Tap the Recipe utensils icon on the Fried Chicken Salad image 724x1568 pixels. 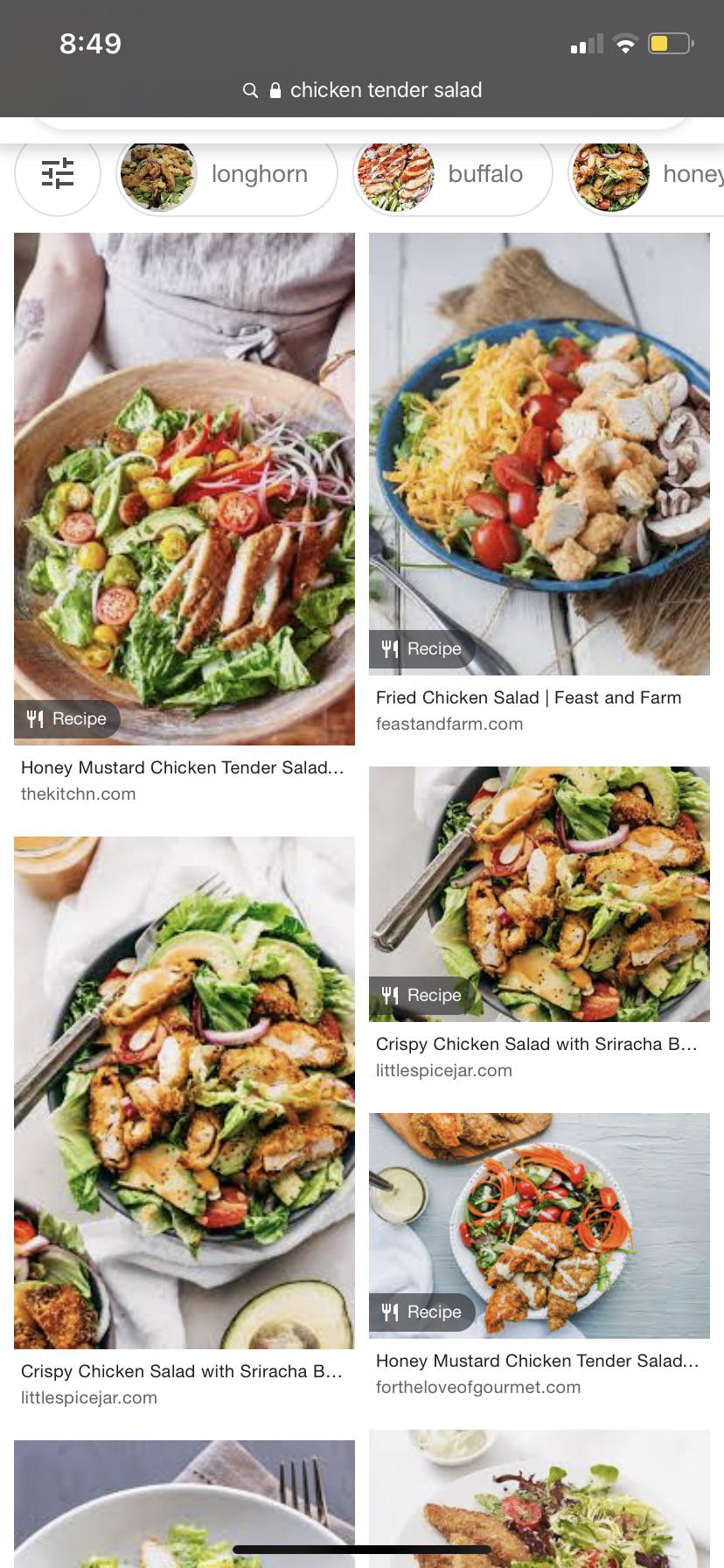390,648
